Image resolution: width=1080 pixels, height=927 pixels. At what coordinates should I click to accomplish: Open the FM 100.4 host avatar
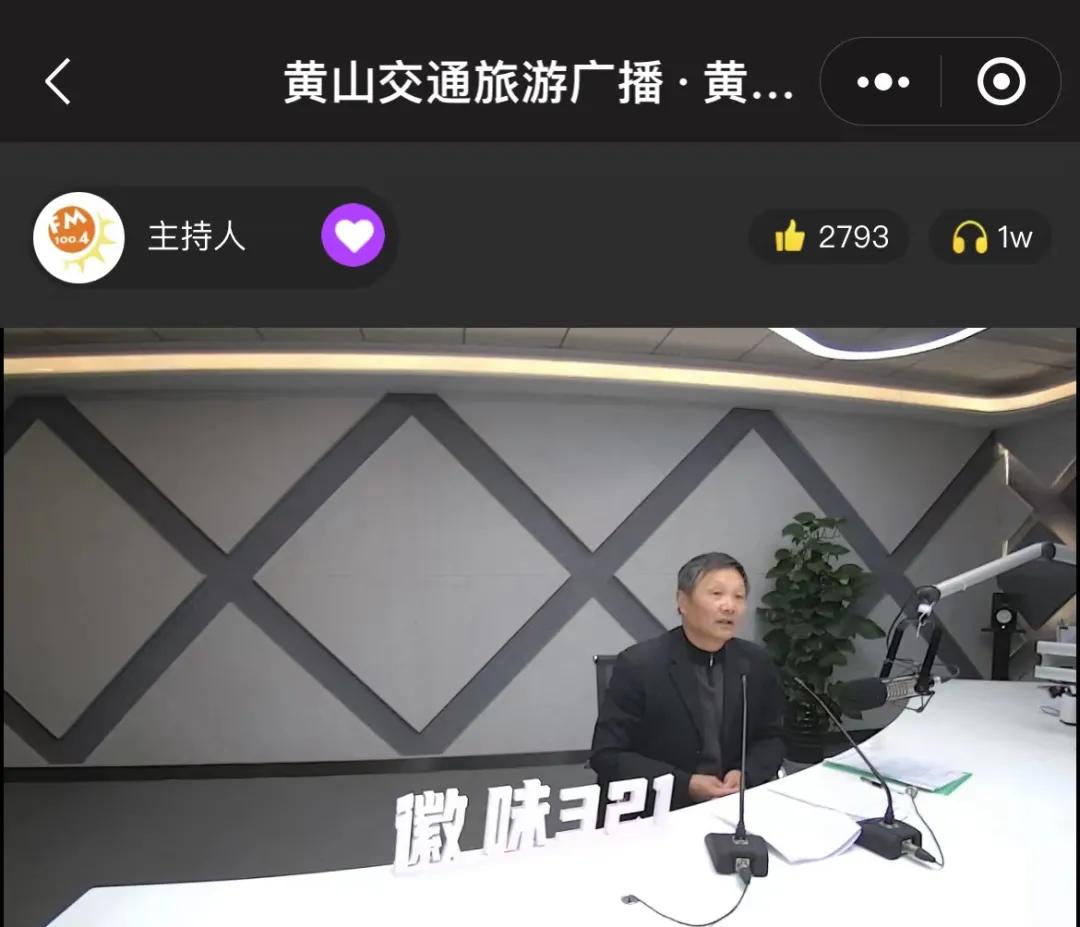pos(79,237)
